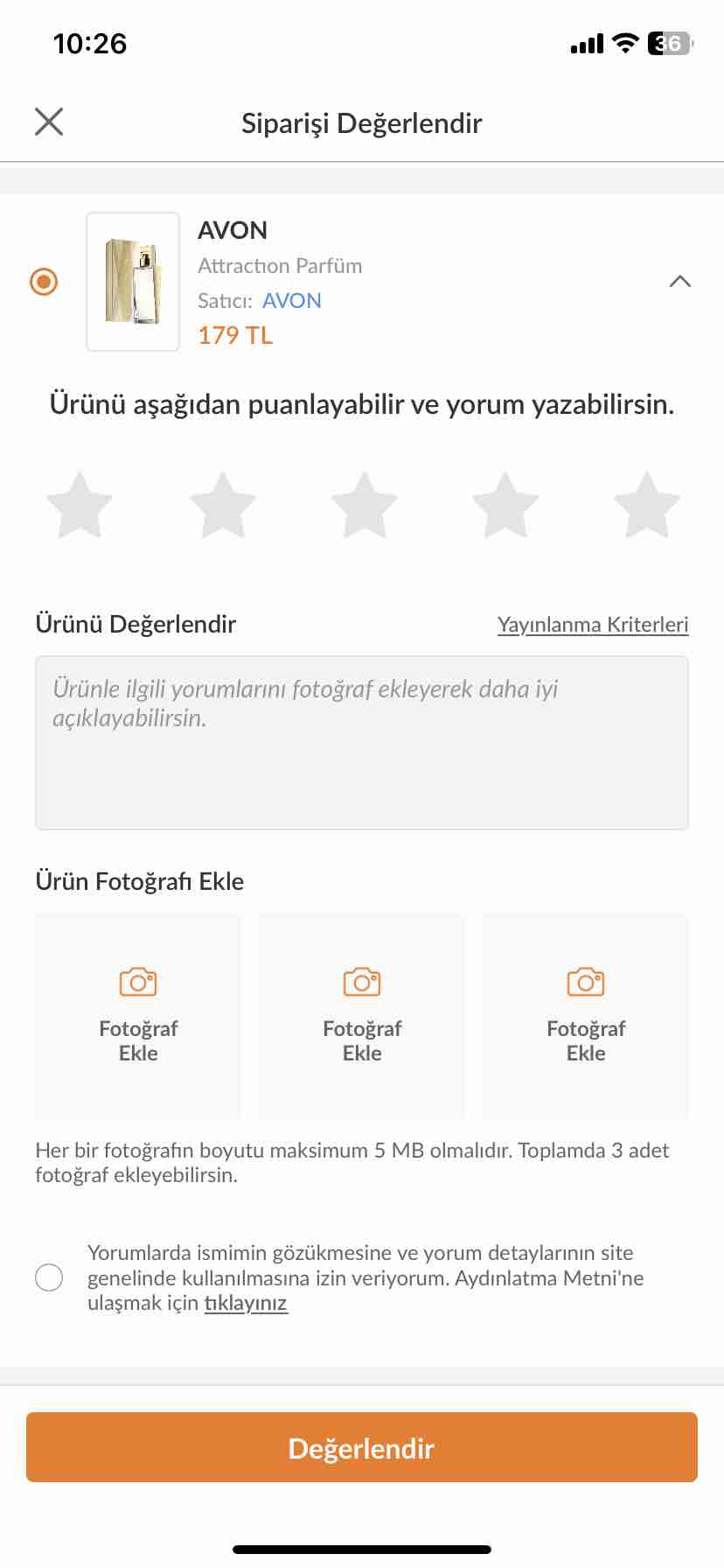
Task: Submit review with Değerlendir button
Action: pyautogui.click(x=362, y=1447)
